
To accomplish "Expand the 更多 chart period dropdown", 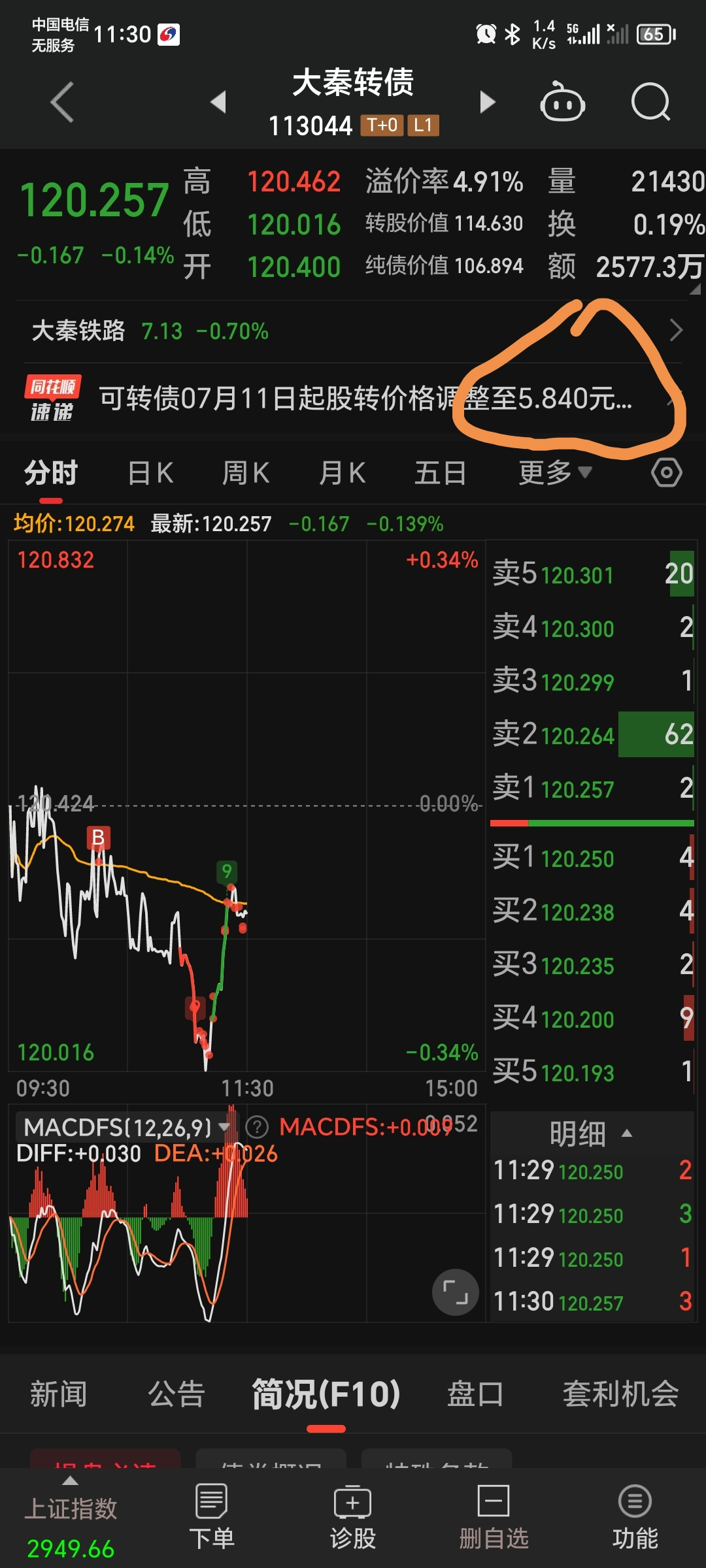I will [555, 473].
